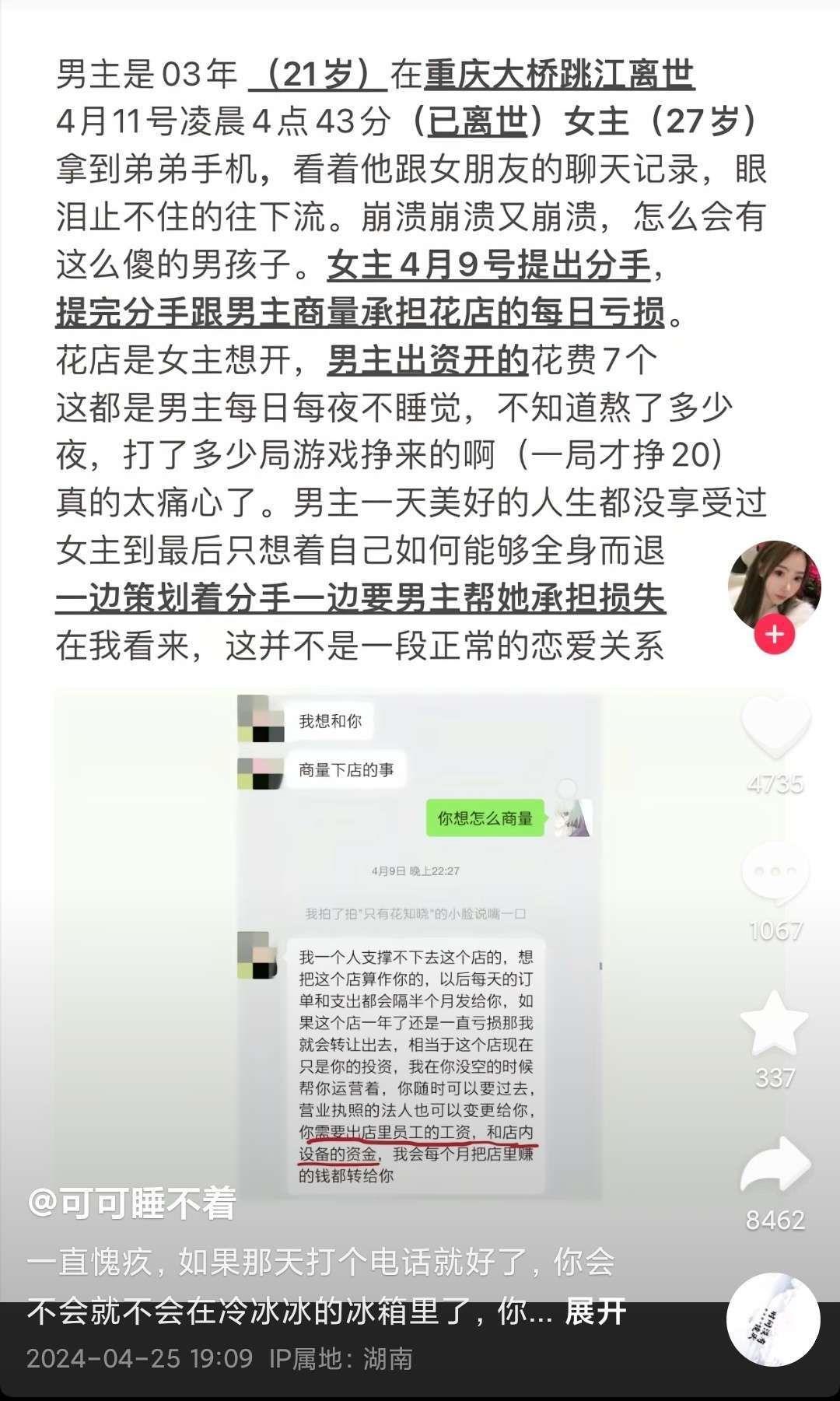The image size is (840, 1401).
Task: Like this video with the heart icon
Action: pos(775,727)
